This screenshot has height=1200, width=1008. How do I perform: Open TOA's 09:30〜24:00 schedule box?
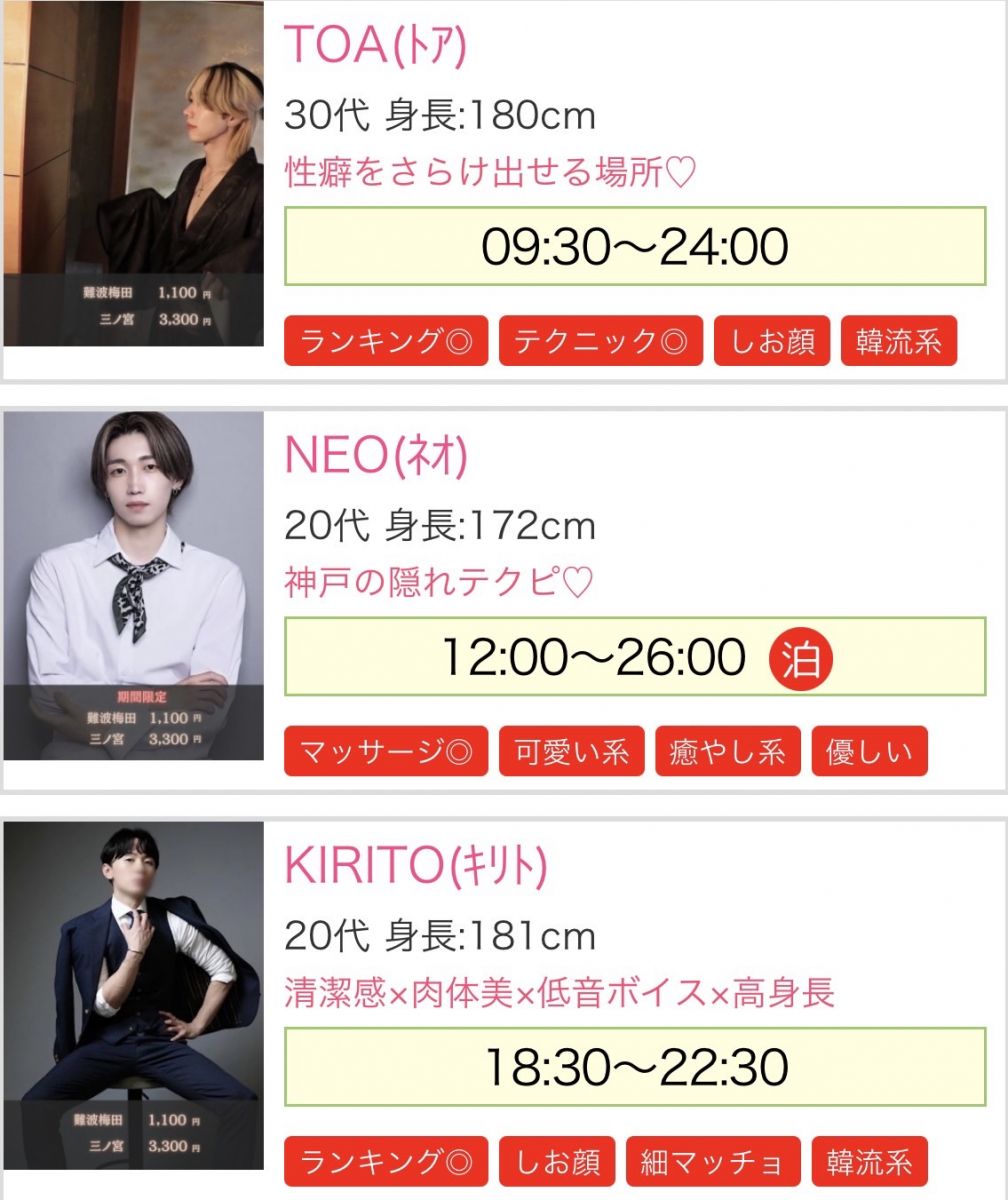pos(635,247)
